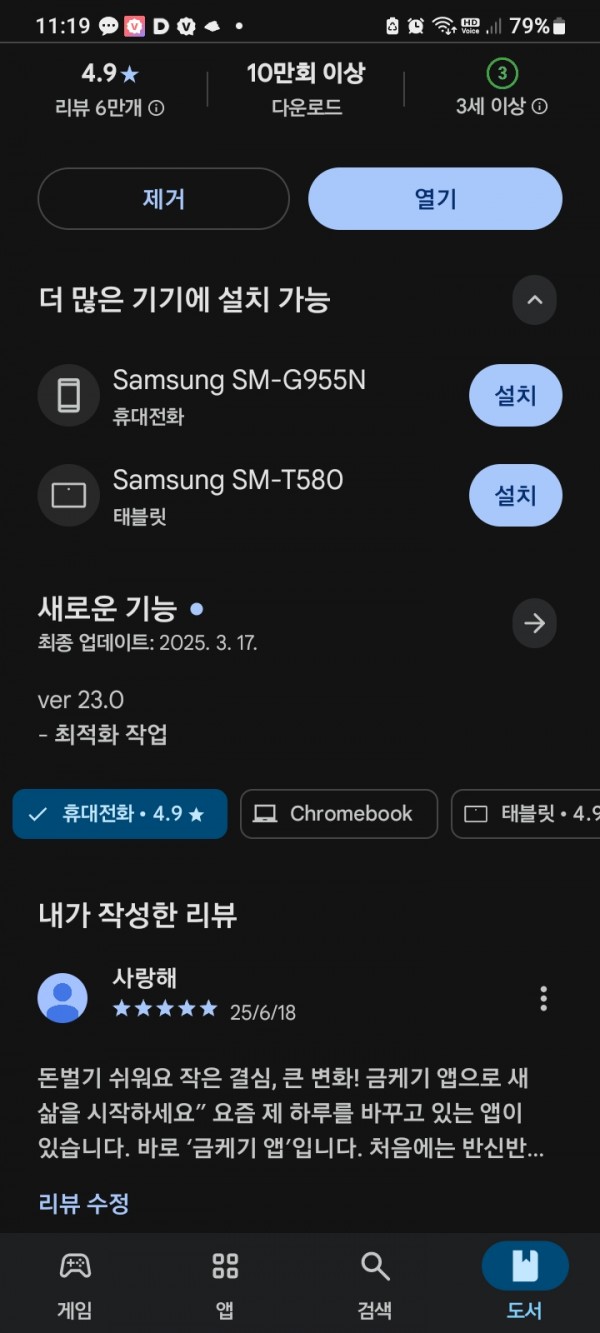
Task: Go to the 검색 tab
Action: pyautogui.click(x=375, y=1284)
